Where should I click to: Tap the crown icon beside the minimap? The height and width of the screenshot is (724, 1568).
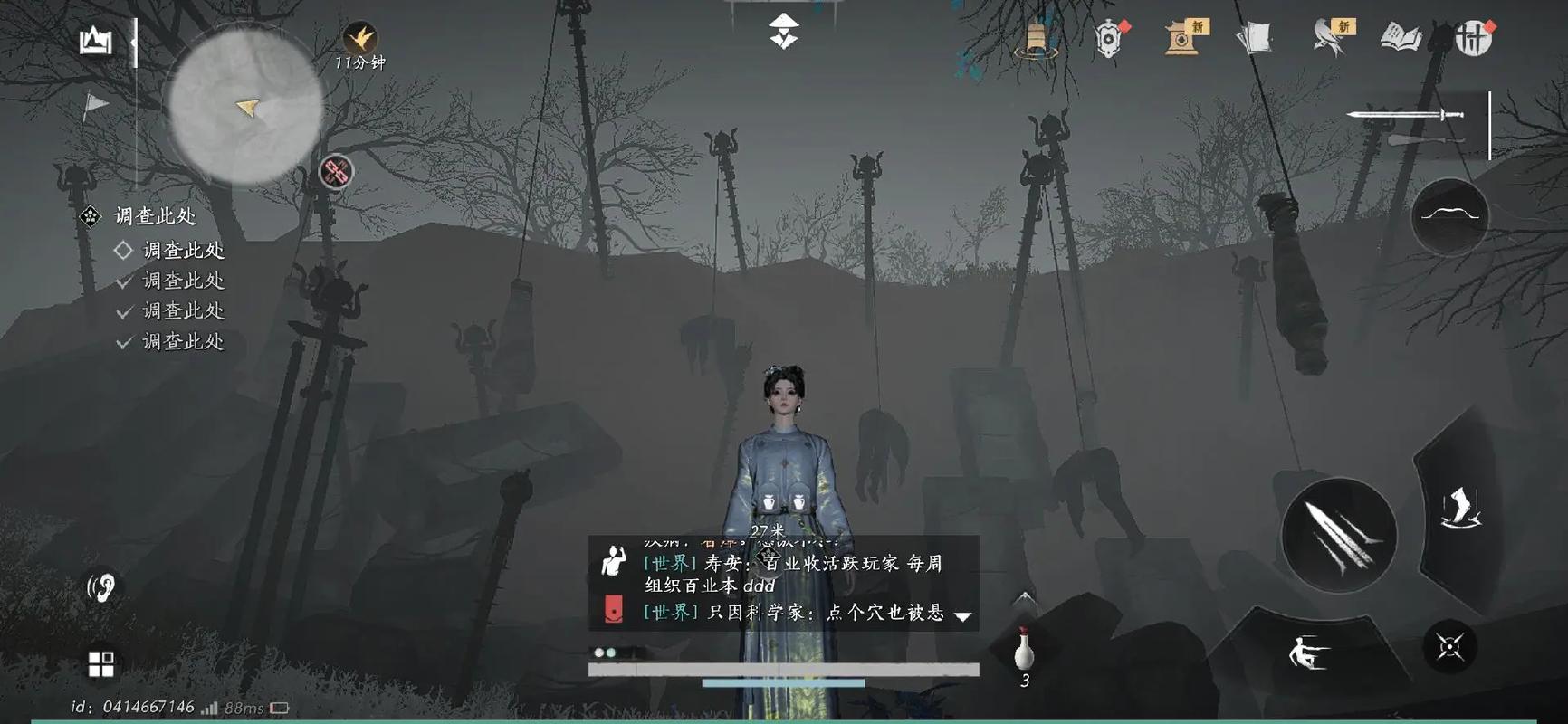tap(95, 41)
